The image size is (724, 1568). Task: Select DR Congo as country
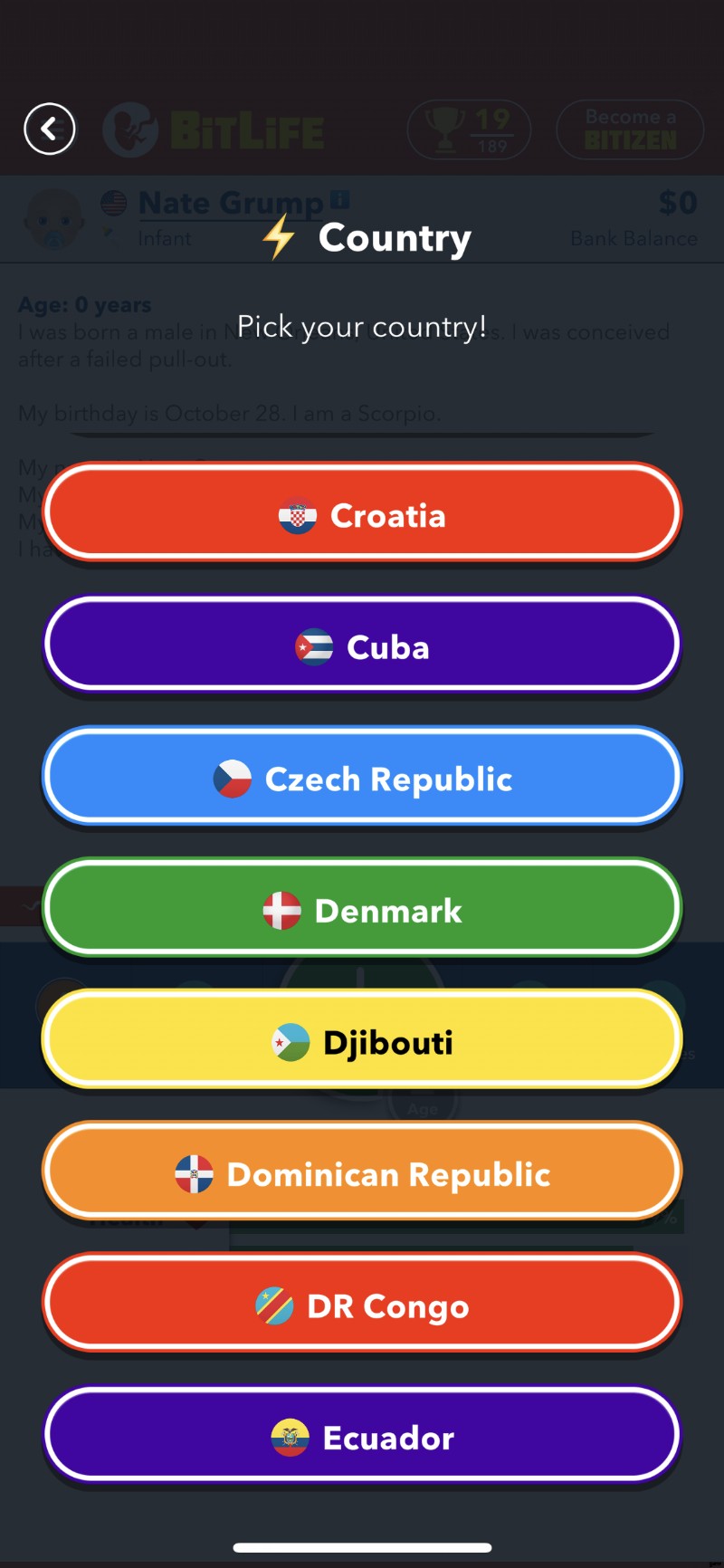click(x=362, y=1305)
